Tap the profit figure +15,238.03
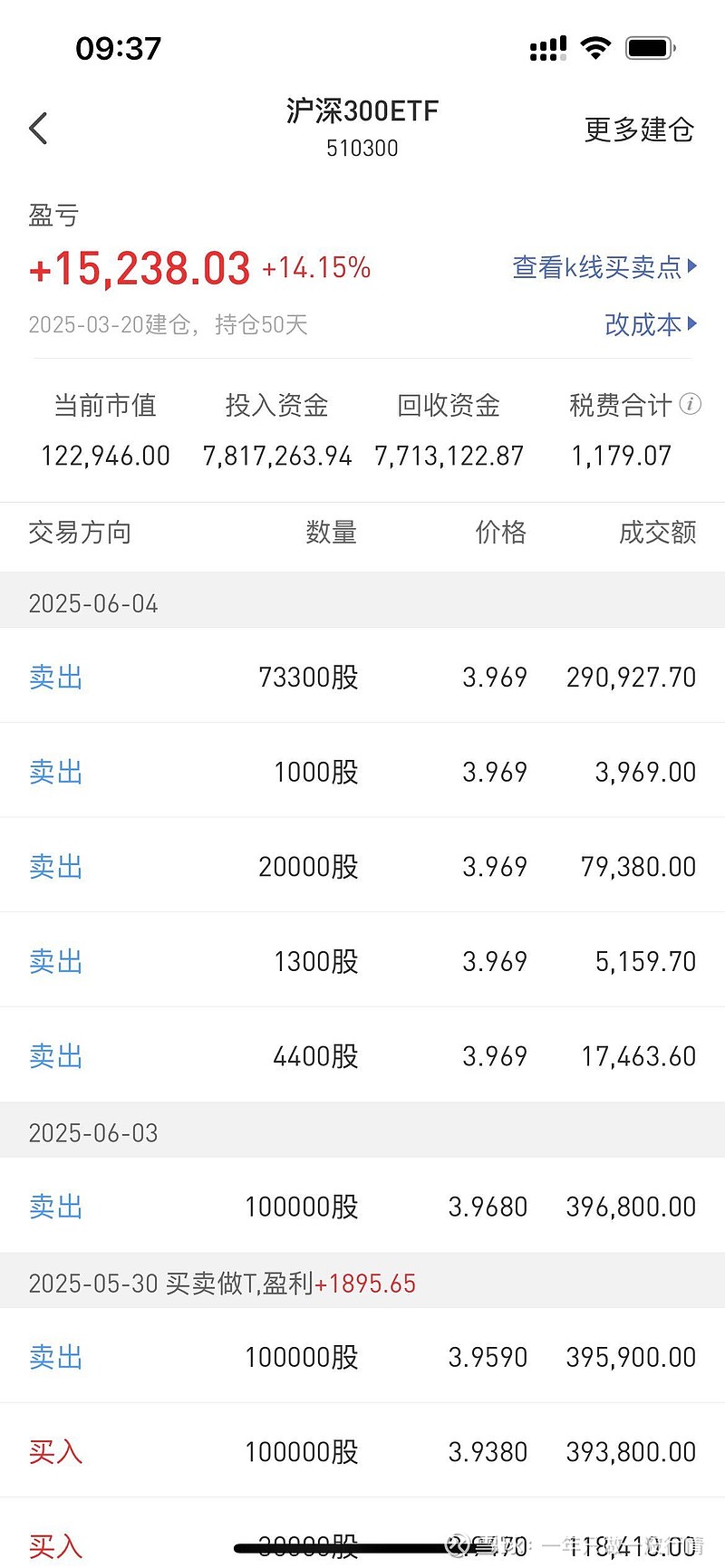Image resolution: width=725 pixels, height=1568 pixels. [x=140, y=267]
